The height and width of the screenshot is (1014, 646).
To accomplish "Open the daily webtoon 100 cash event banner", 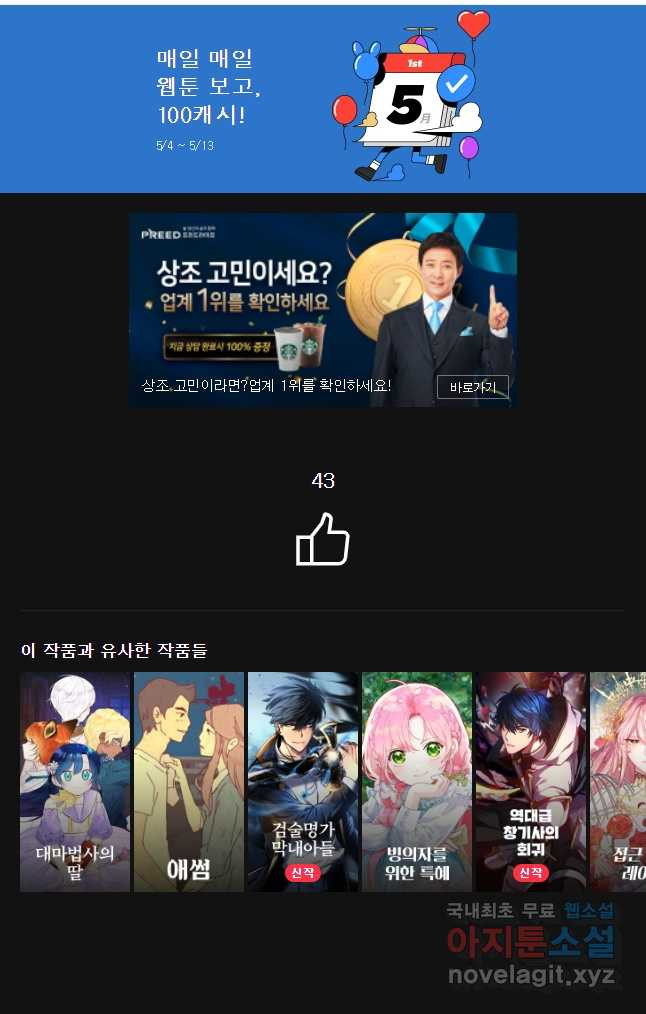I will point(322,100).
